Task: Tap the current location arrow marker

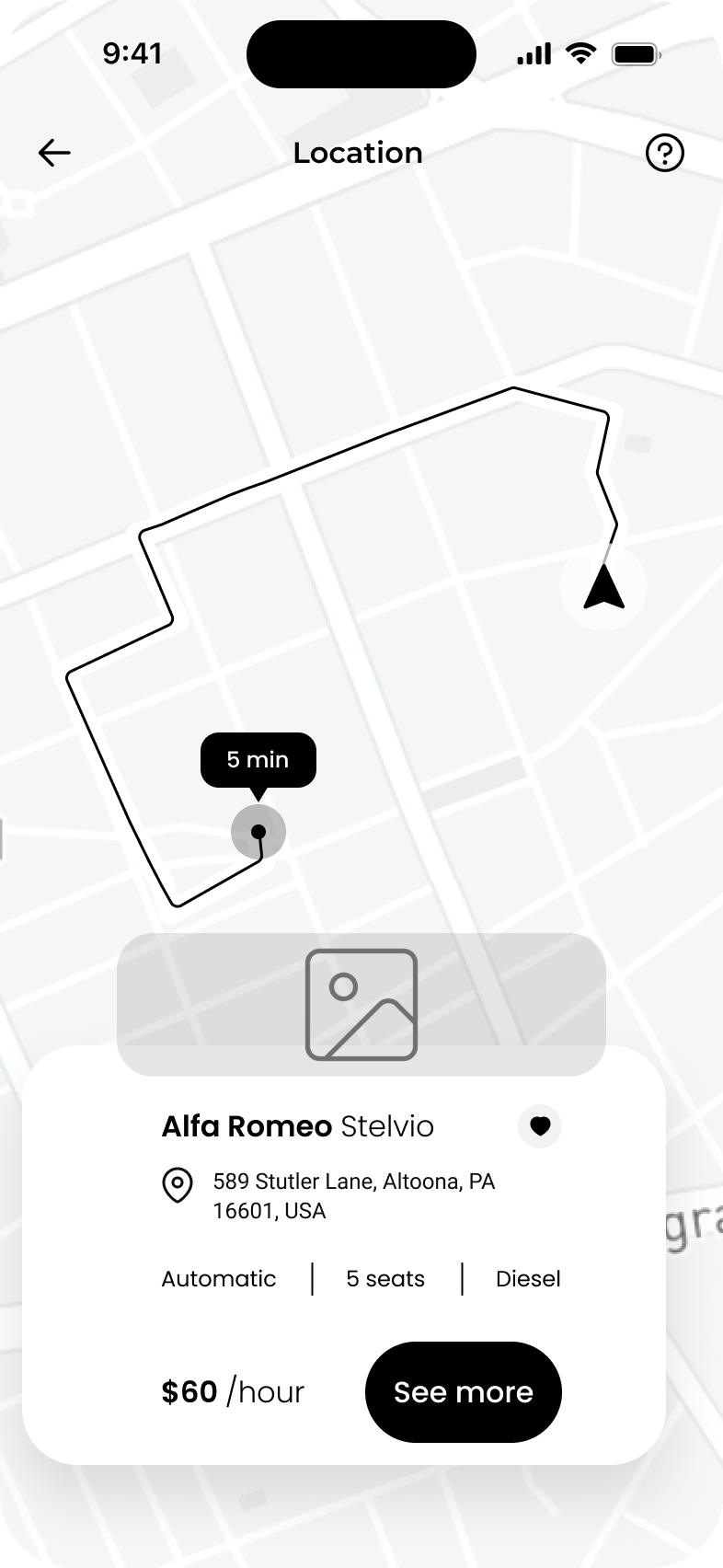Action: [603, 588]
